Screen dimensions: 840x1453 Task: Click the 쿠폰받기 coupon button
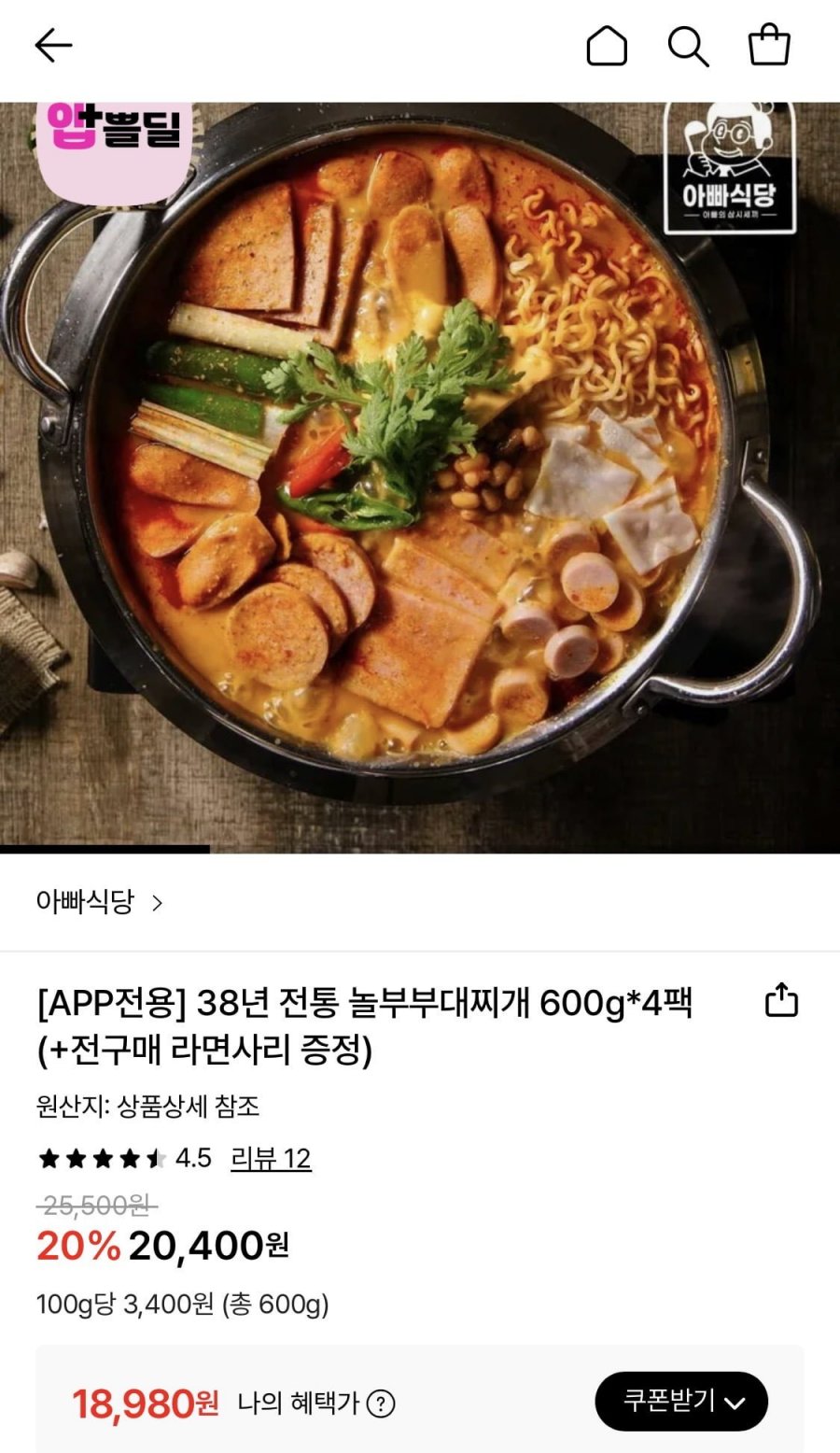click(681, 1401)
